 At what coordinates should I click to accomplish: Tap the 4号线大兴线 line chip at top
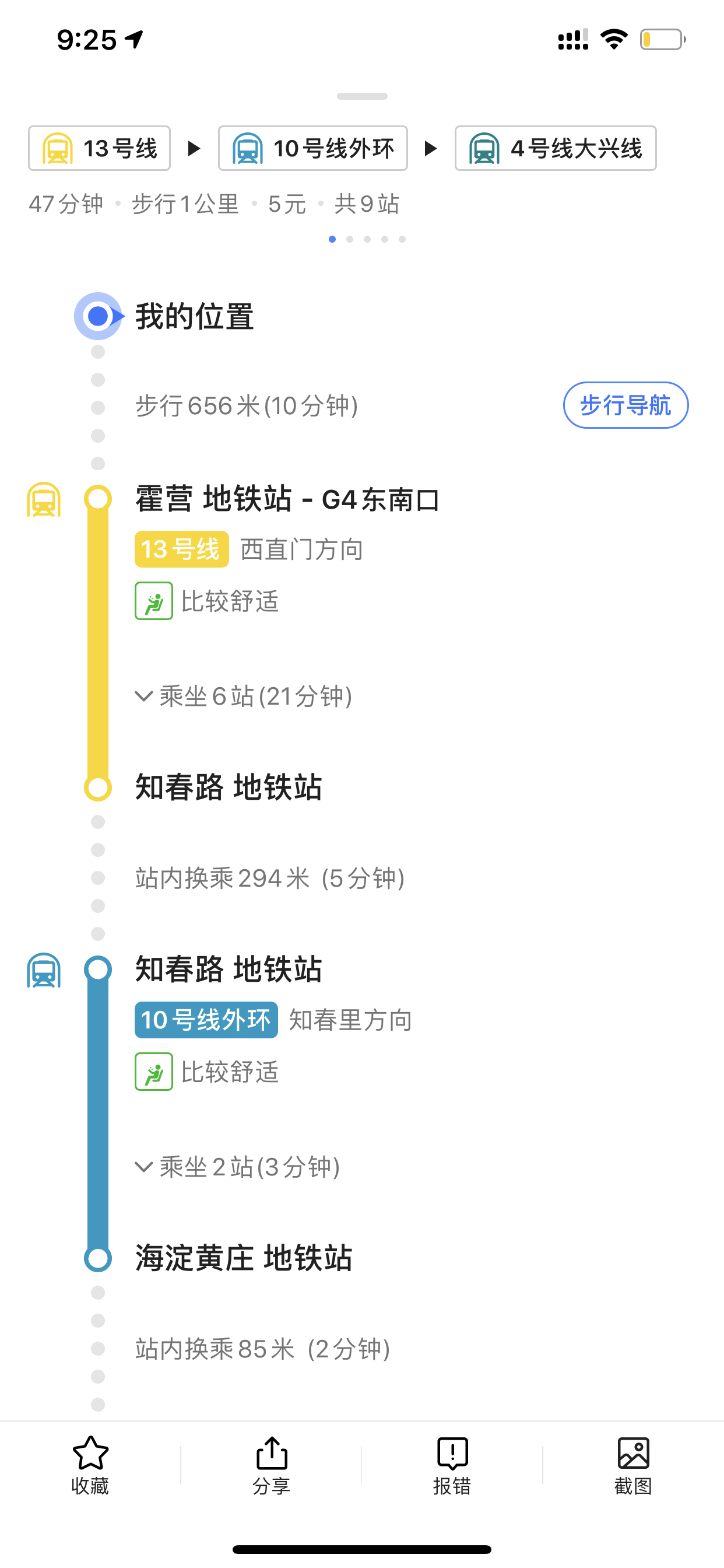[556, 149]
